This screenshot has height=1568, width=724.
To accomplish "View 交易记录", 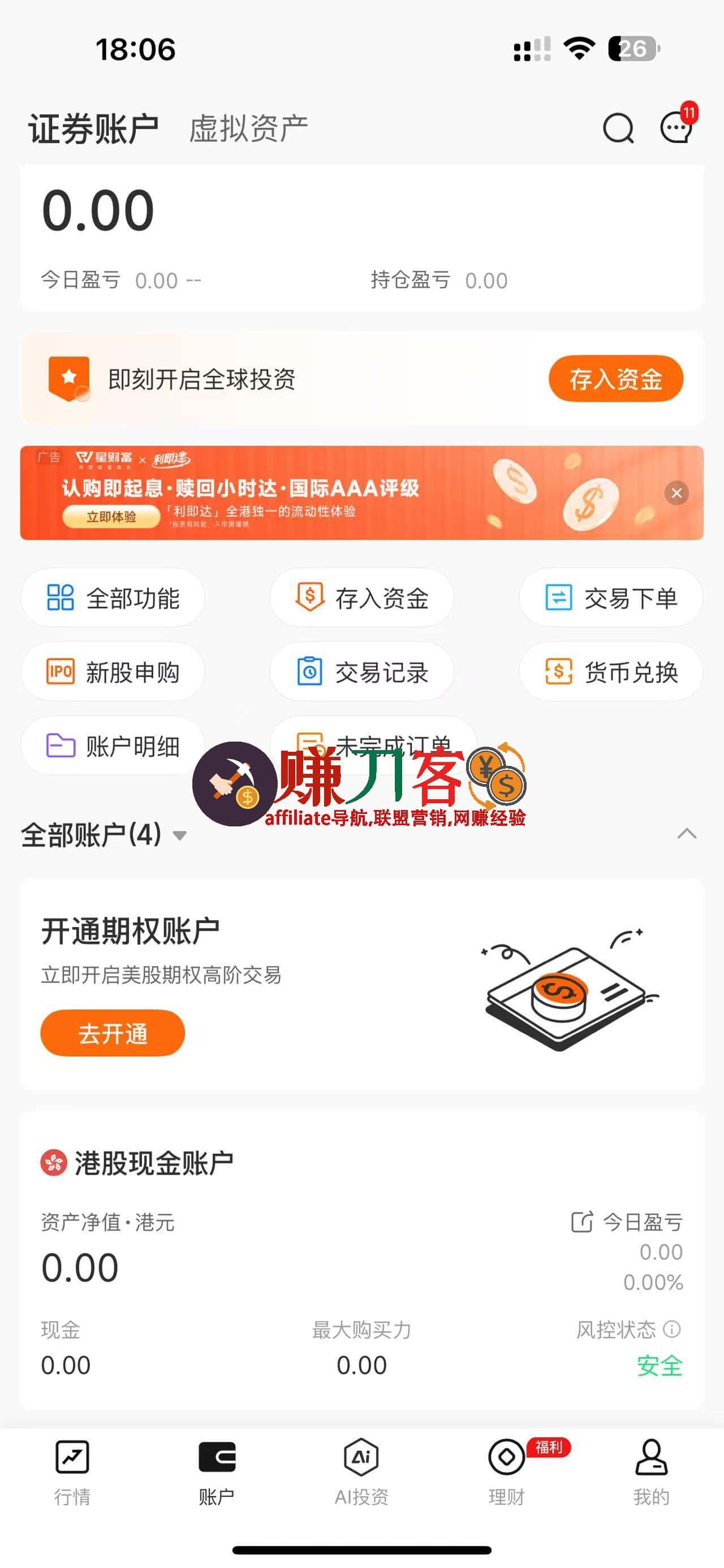I will pyautogui.click(x=361, y=672).
